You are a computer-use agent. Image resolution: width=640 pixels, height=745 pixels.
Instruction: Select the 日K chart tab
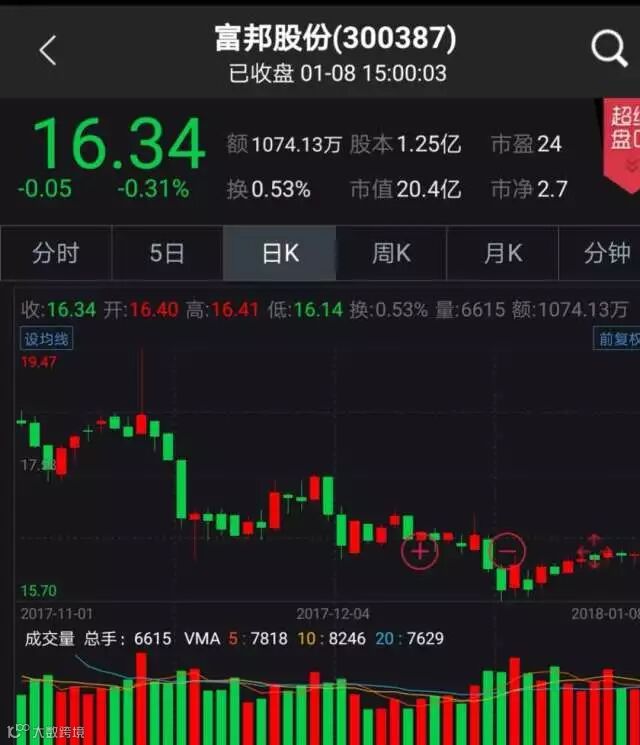(280, 254)
